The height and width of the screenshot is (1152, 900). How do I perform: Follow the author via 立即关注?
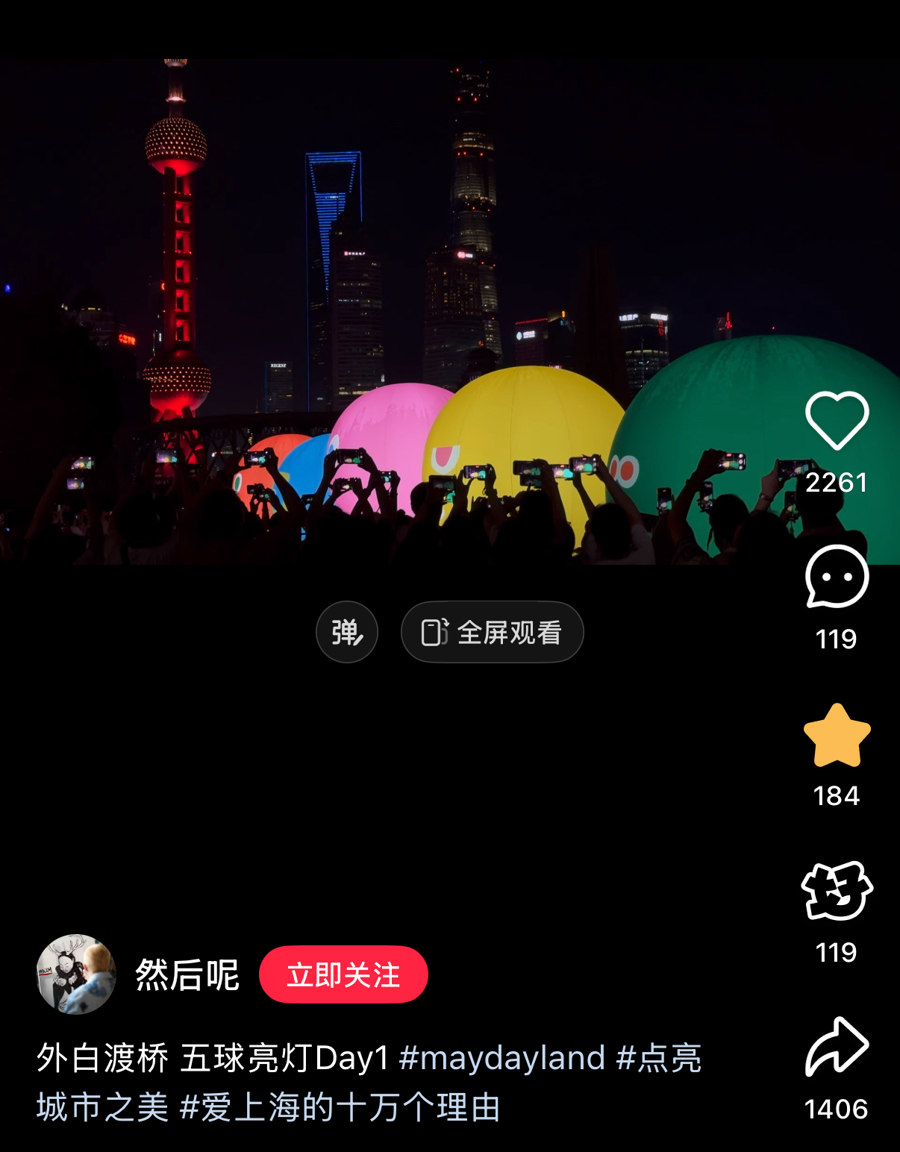(x=343, y=975)
